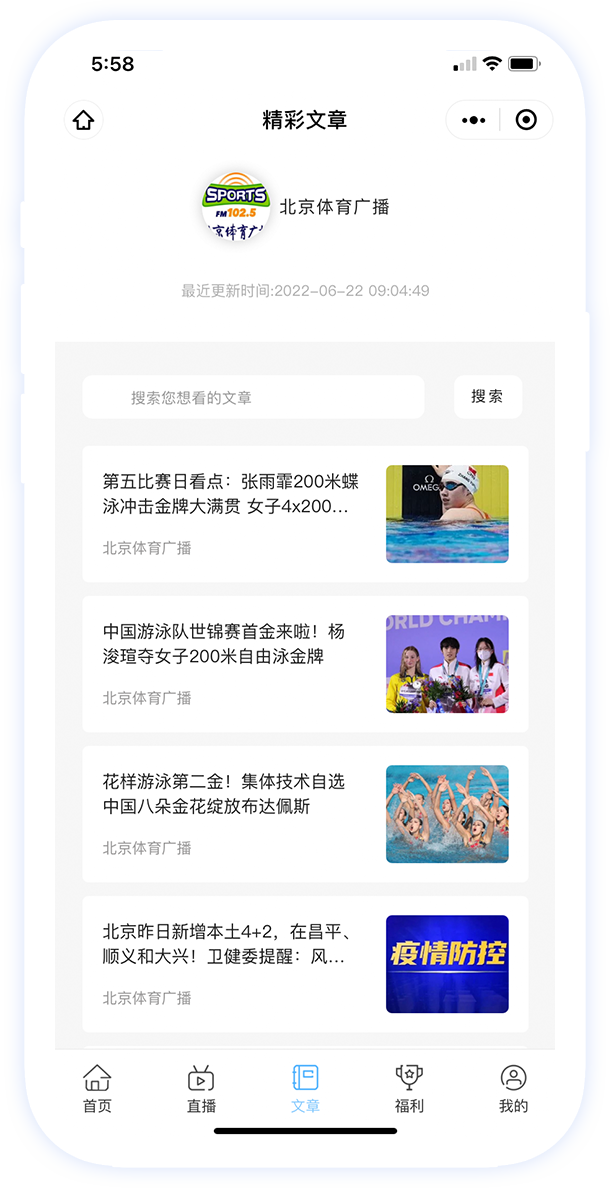Close the mini program with the circle button
610x1188 pixels.
pos(526,120)
